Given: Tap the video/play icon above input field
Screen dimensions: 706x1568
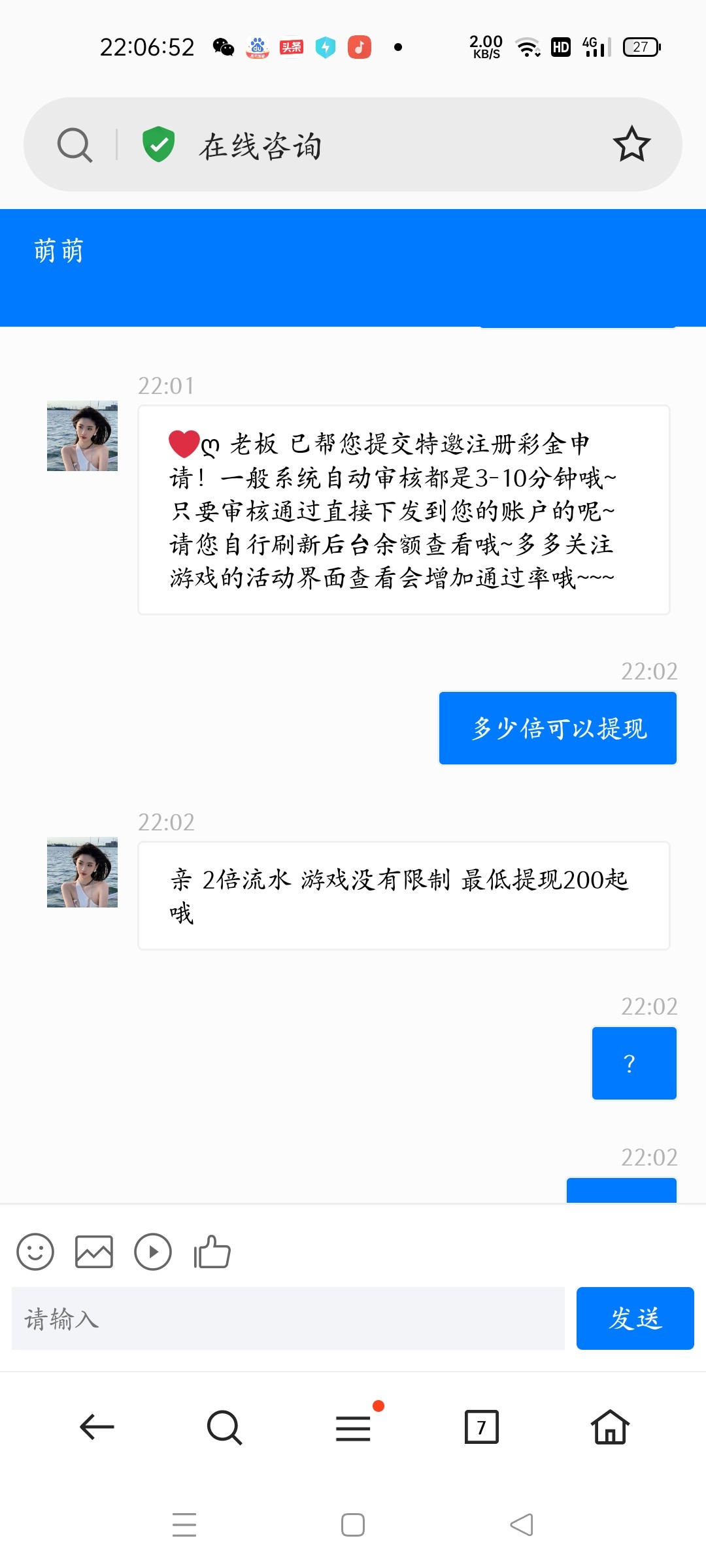Looking at the screenshot, I should (x=153, y=1252).
